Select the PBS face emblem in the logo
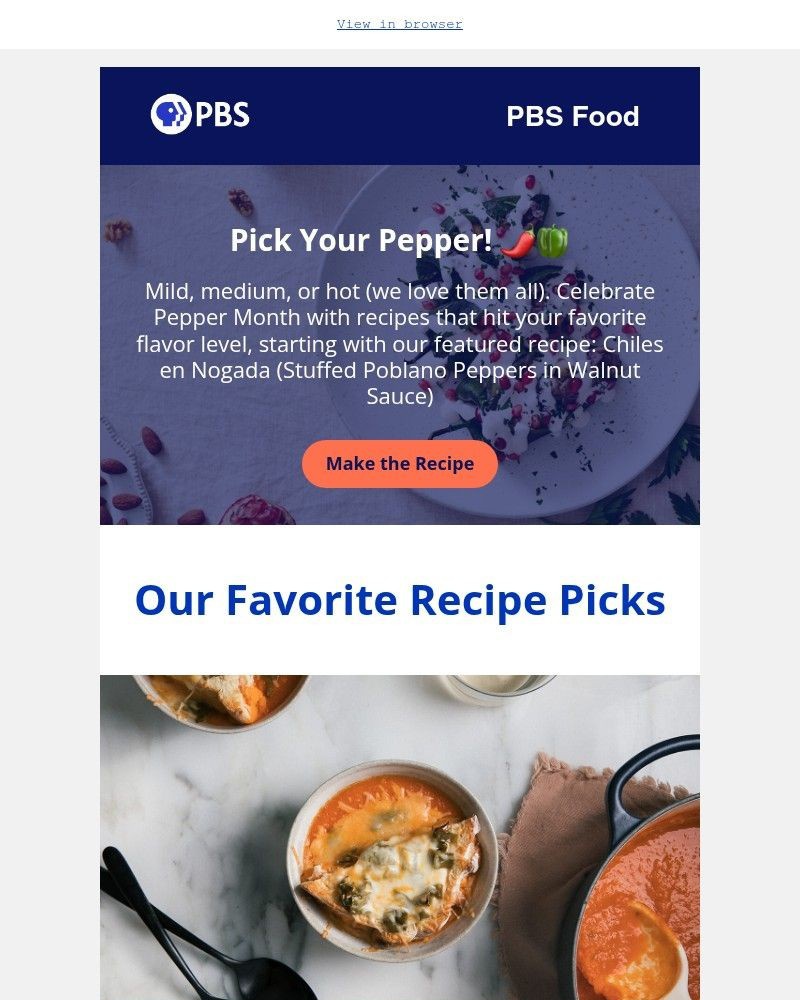The height and width of the screenshot is (1000, 800). (x=169, y=115)
